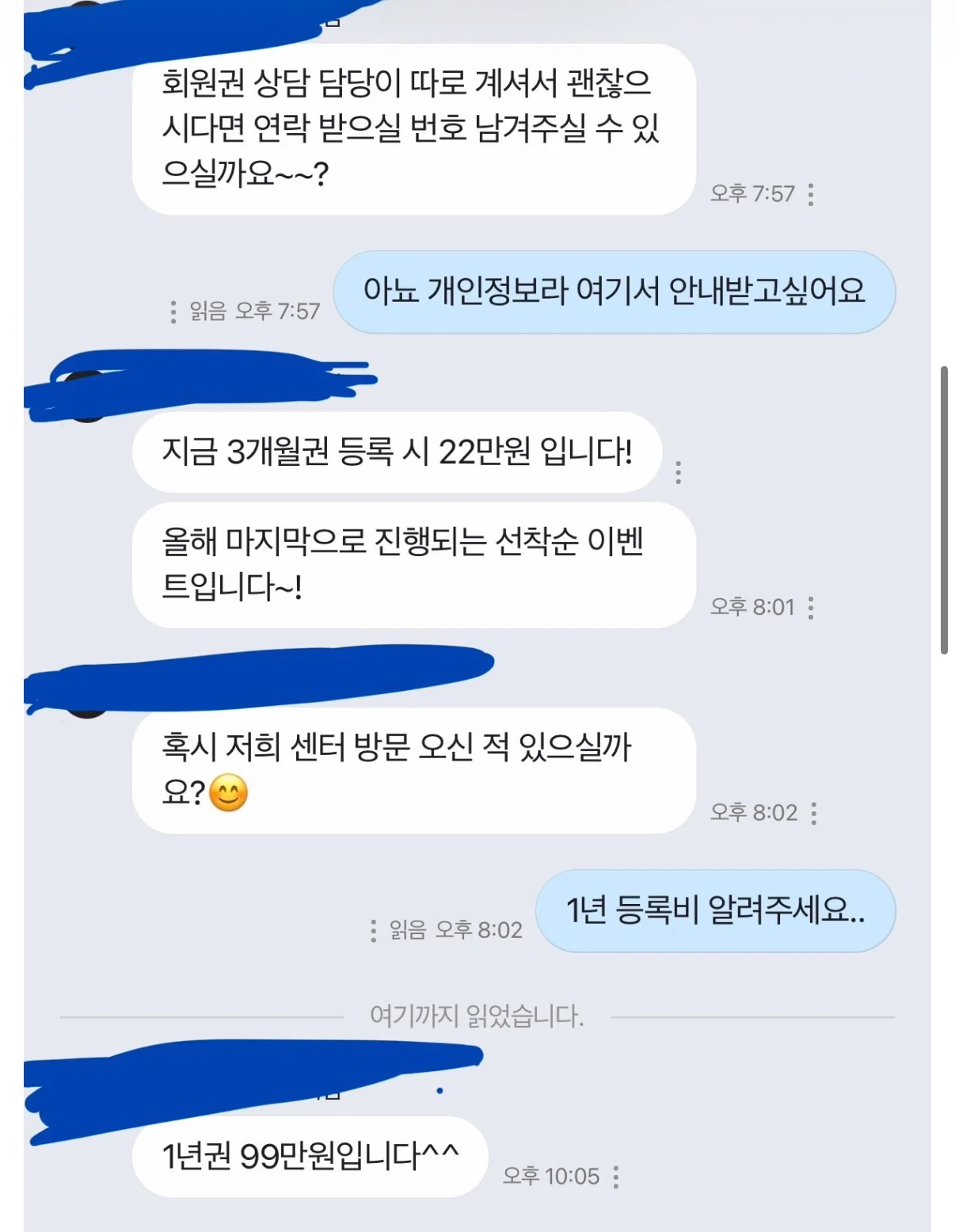Open the menu beside 1년 등록비 알려주세요 message
Image resolution: width=955 pixels, height=1232 pixels.
click(374, 931)
